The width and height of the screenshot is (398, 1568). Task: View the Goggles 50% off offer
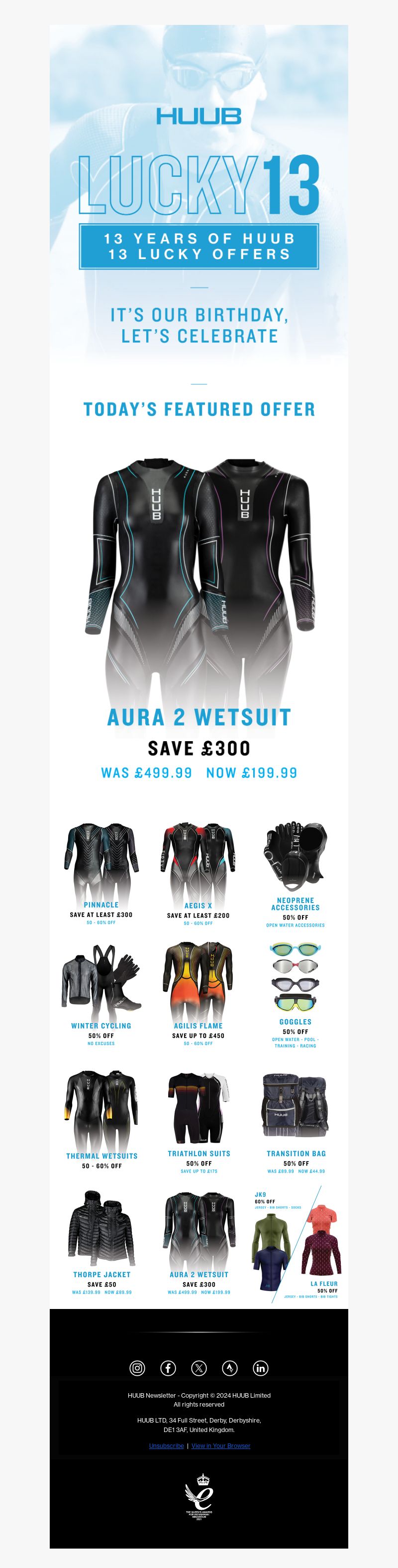pos(296,993)
